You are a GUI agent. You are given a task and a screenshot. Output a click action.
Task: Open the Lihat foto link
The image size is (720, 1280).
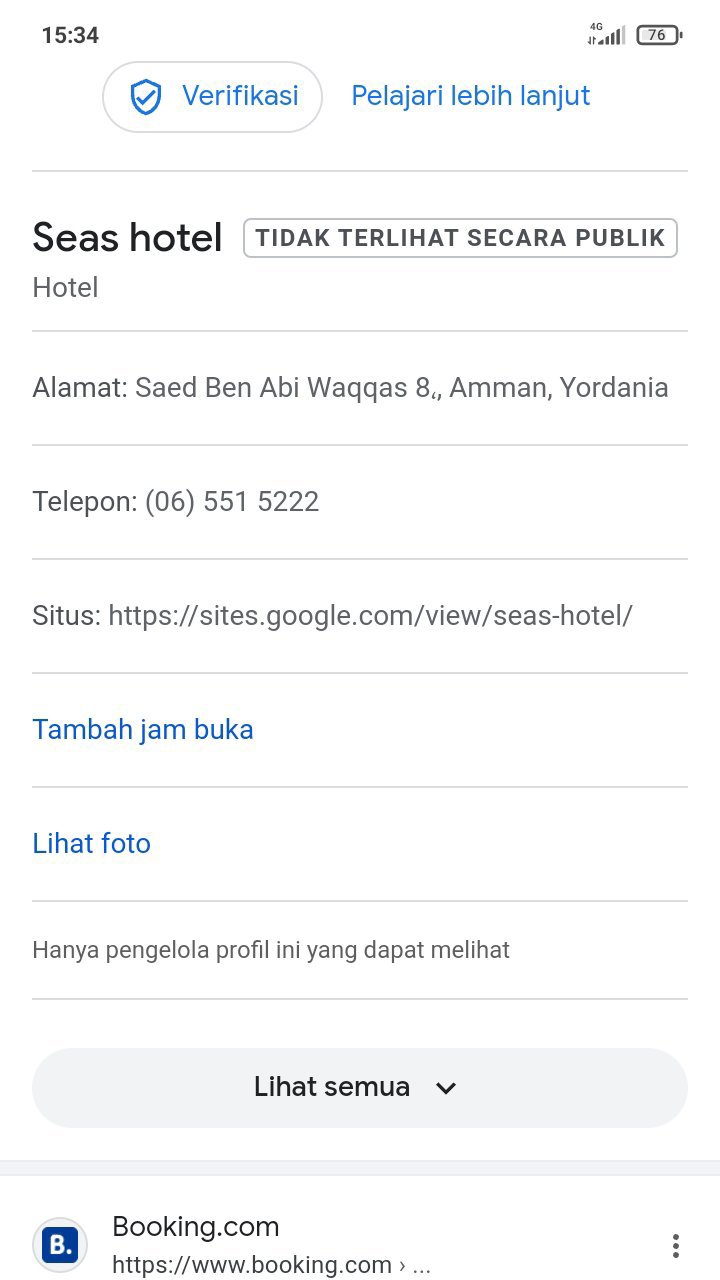92,844
